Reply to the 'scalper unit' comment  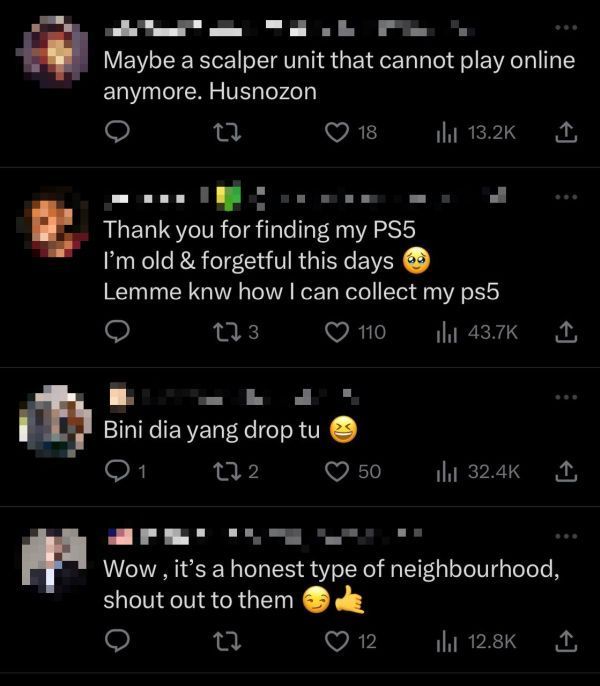coord(118,132)
